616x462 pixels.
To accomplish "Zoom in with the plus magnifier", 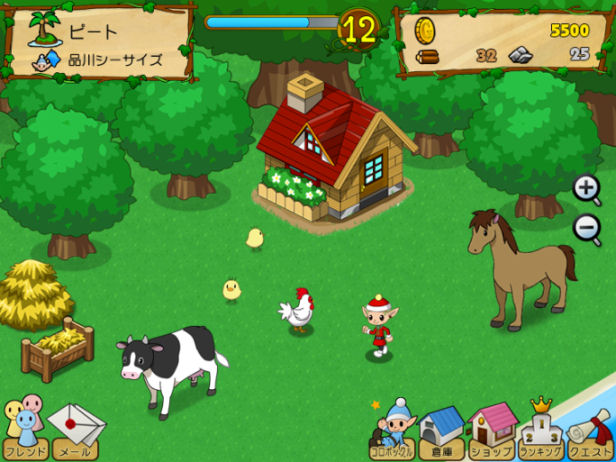I will [x=587, y=188].
